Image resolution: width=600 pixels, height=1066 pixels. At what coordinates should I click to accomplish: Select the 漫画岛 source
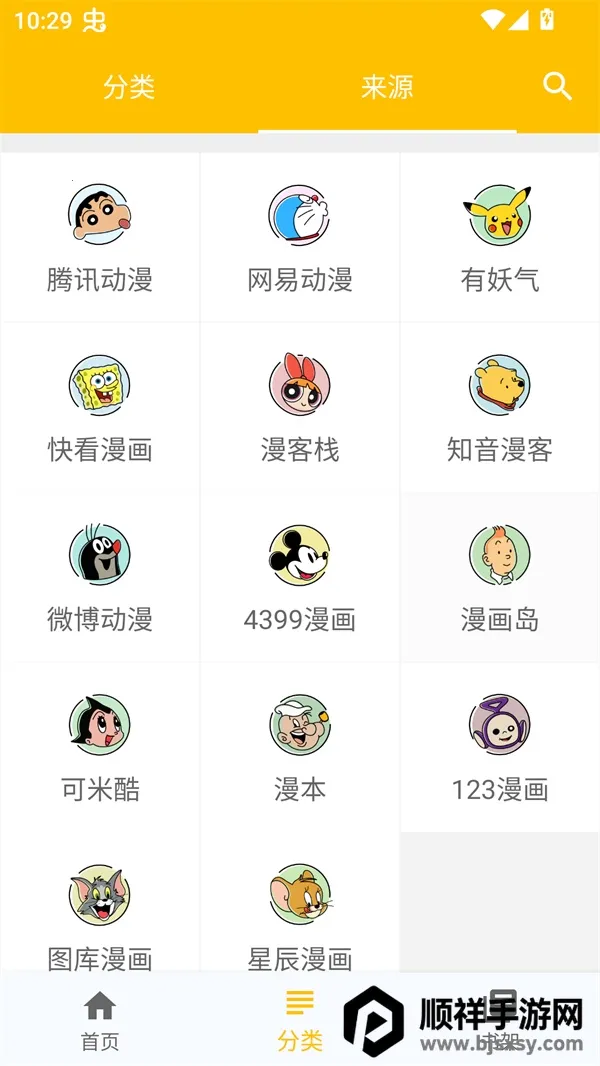[500, 578]
